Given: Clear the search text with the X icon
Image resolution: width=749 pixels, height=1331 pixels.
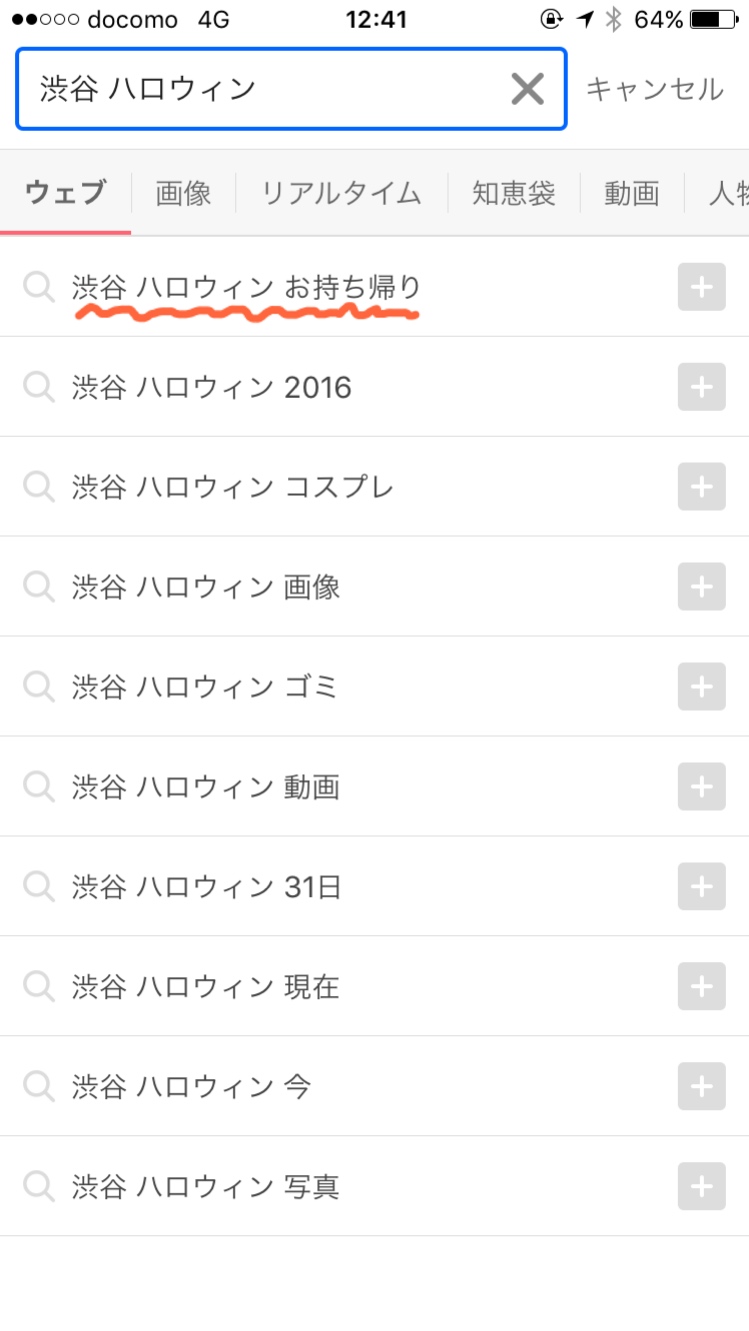Looking at the screenshot, I should point(527,89).
